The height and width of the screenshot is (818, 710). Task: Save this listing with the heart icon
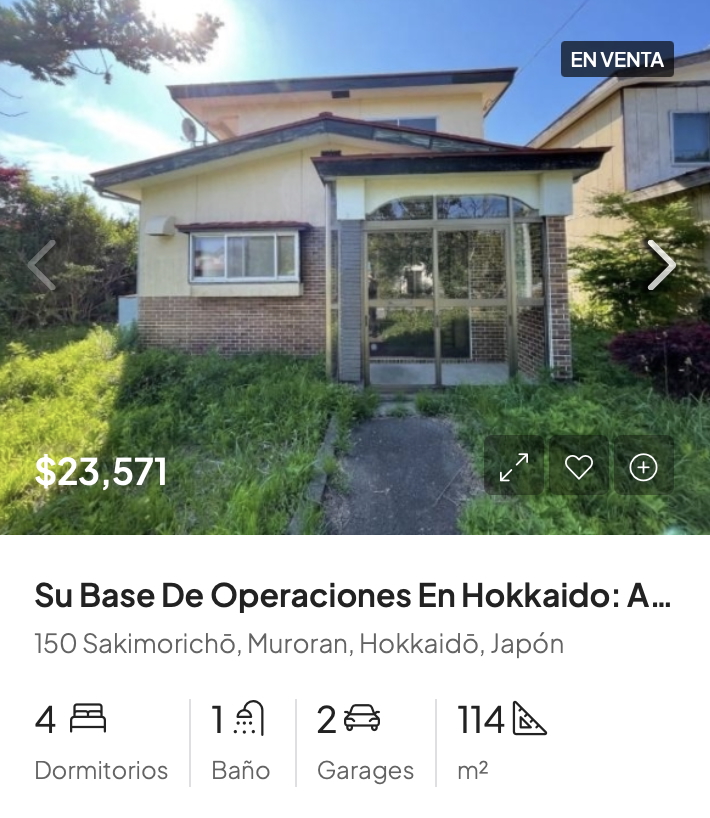579,467
